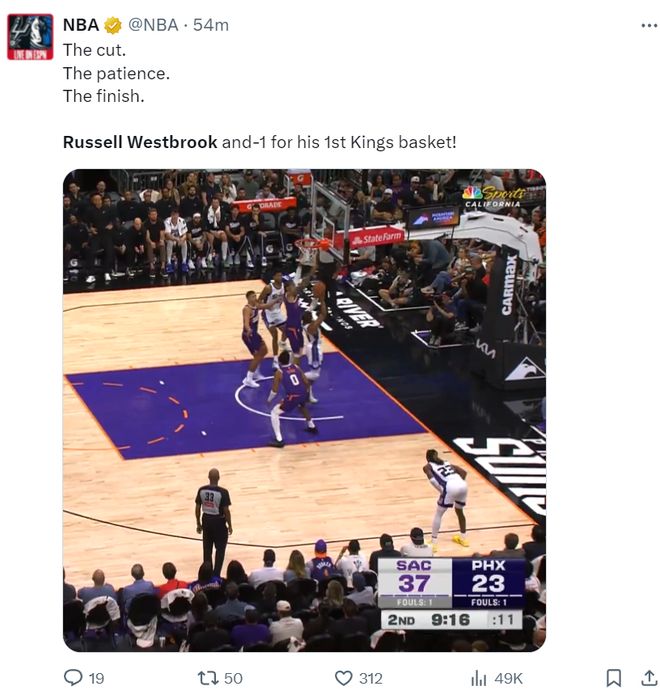This screenshot has height=699, width=660.
Task: Play the Westbrook and-1 video
Action: pos(304,410)
